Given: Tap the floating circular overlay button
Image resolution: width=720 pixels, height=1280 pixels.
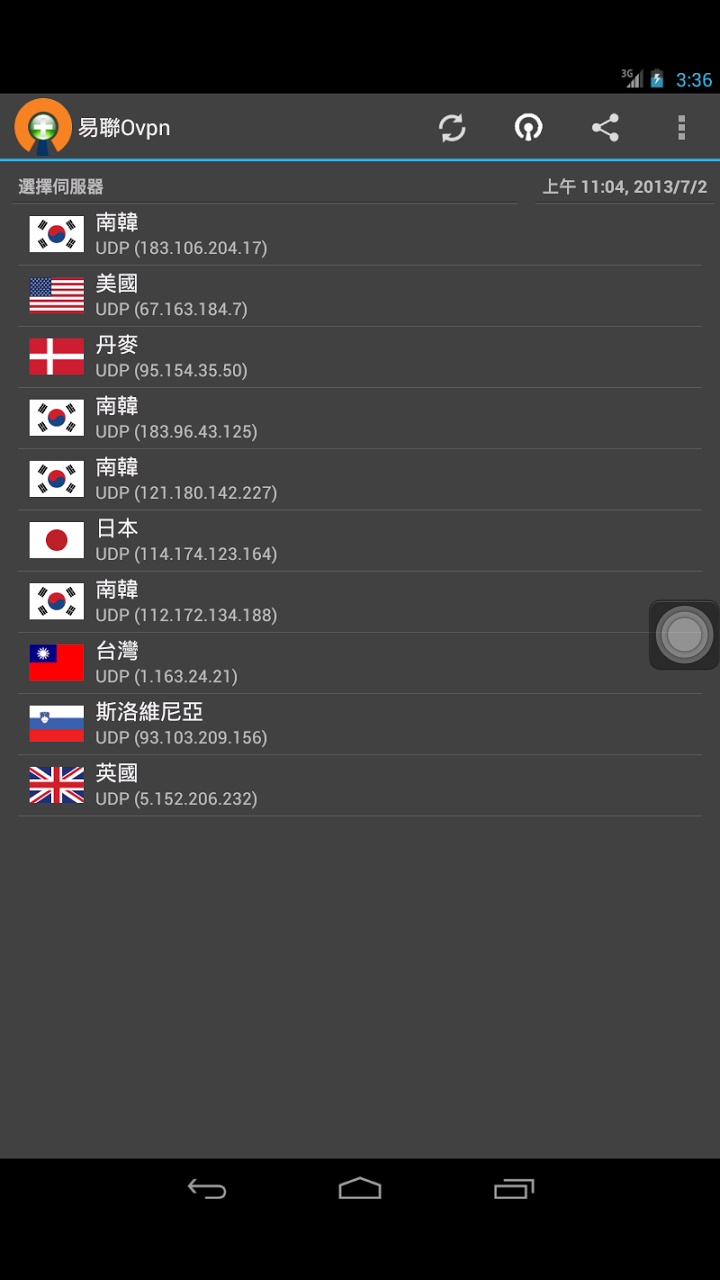Looking at the screenshot, I should pos(683,635).
